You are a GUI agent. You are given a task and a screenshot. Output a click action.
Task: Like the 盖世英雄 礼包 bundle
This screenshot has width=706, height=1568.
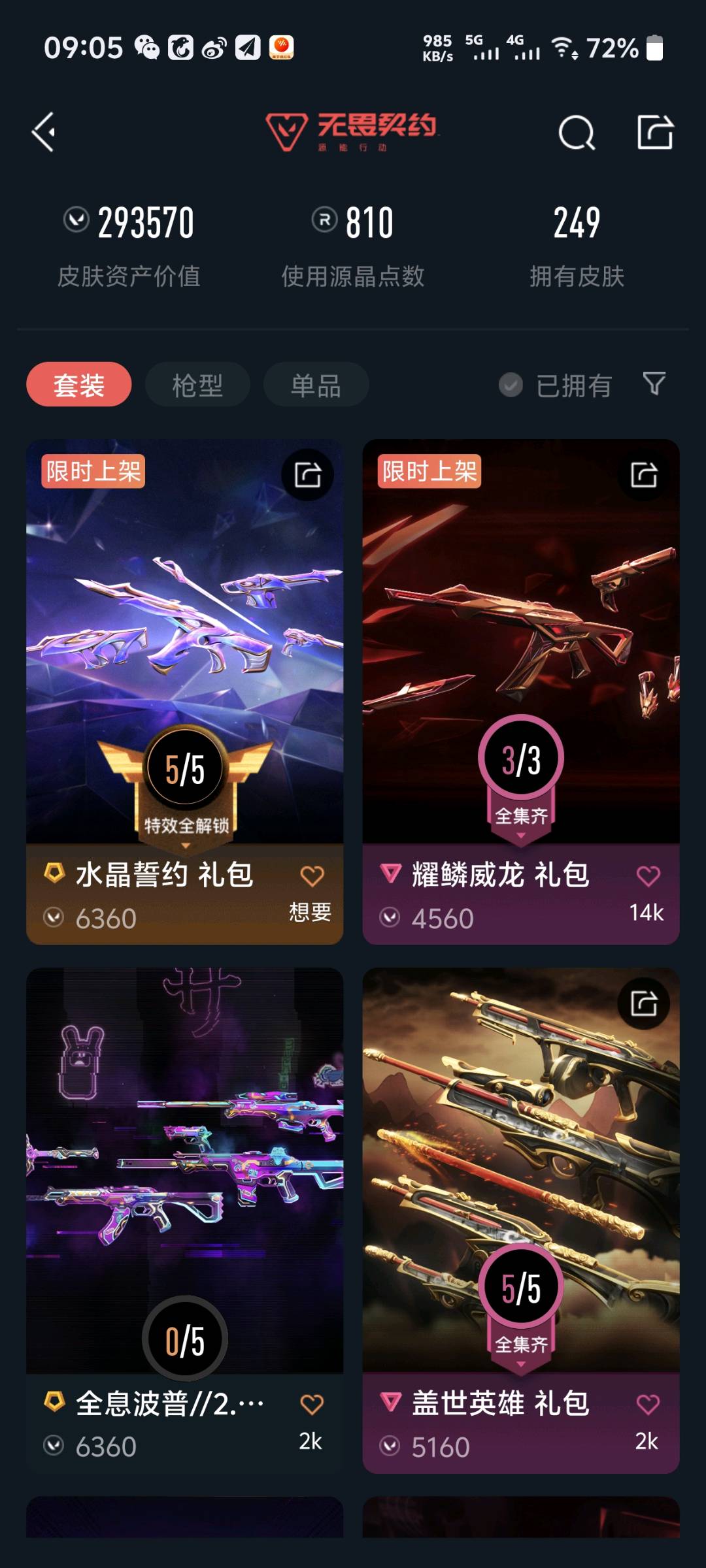[x=648, y=1405]
